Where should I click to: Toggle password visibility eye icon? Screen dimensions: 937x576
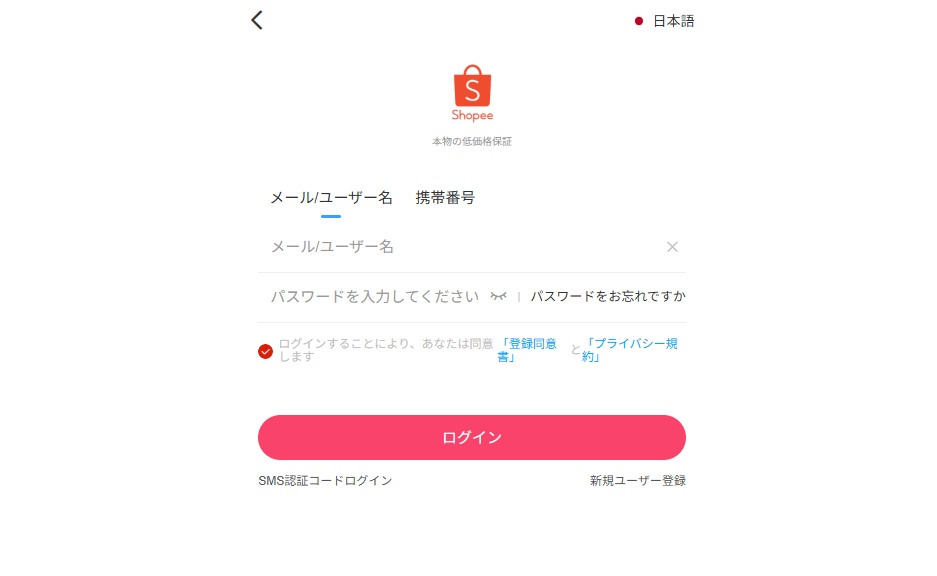click(499, 297)
